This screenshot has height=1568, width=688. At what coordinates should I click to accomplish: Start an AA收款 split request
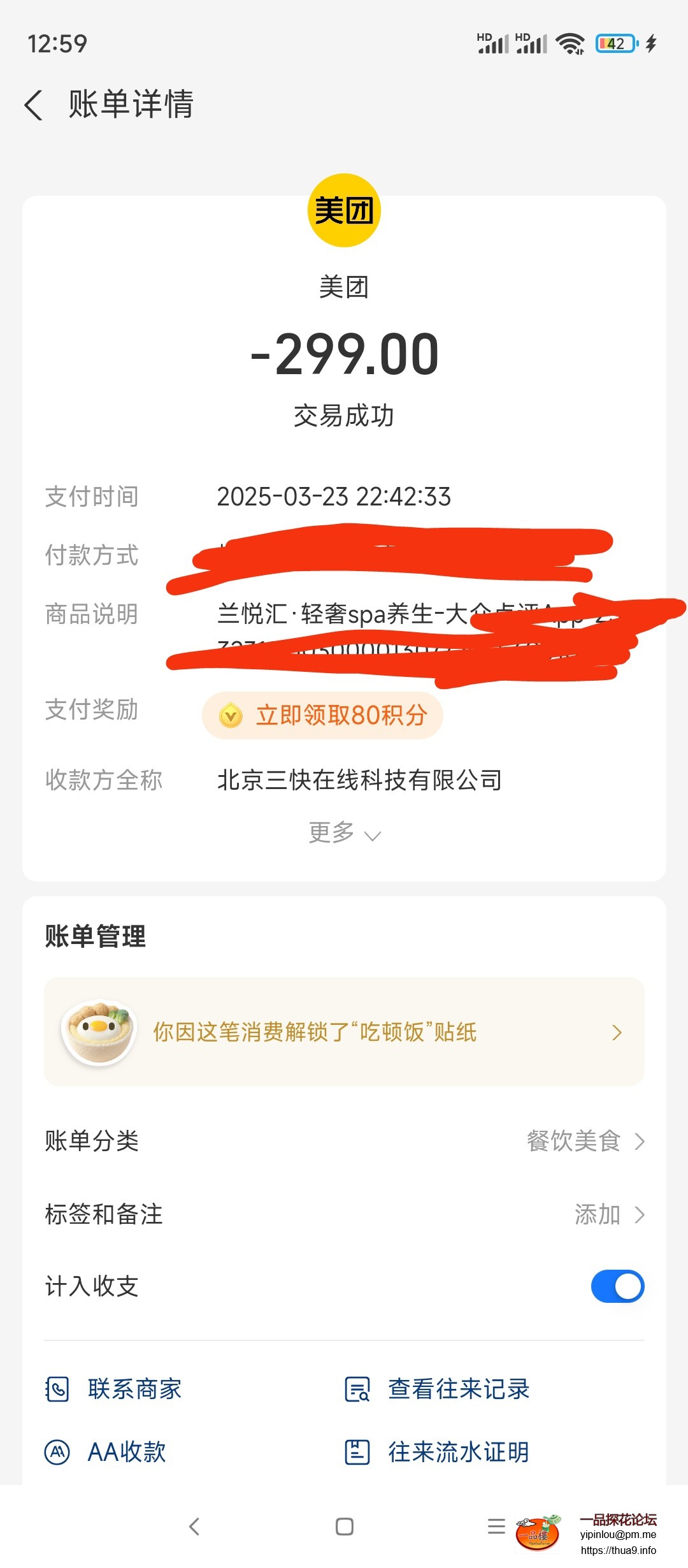(106, 1453)
